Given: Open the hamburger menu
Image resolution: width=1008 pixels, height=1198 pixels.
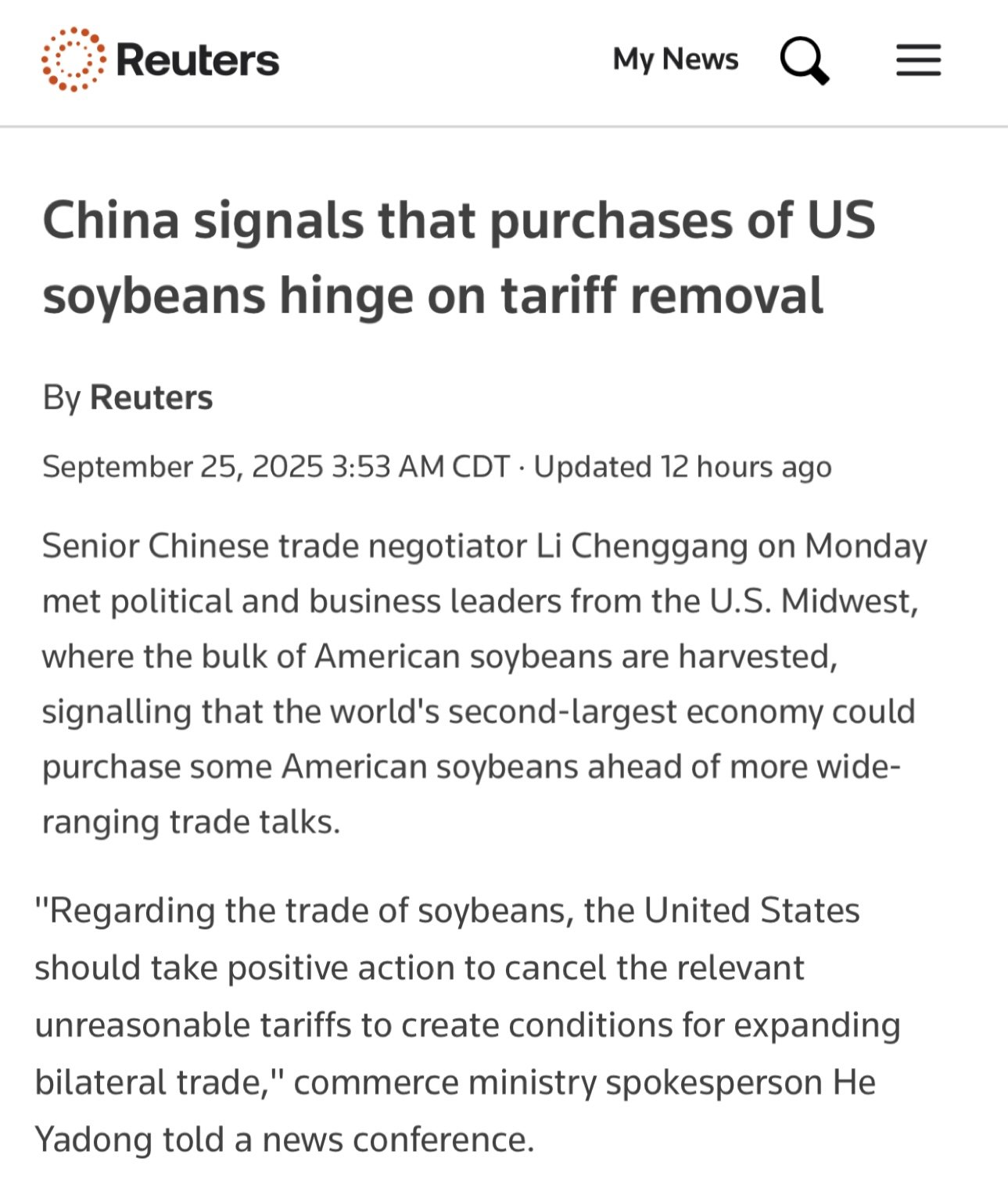Looking at the screenshot, I should tap(918, 60).
